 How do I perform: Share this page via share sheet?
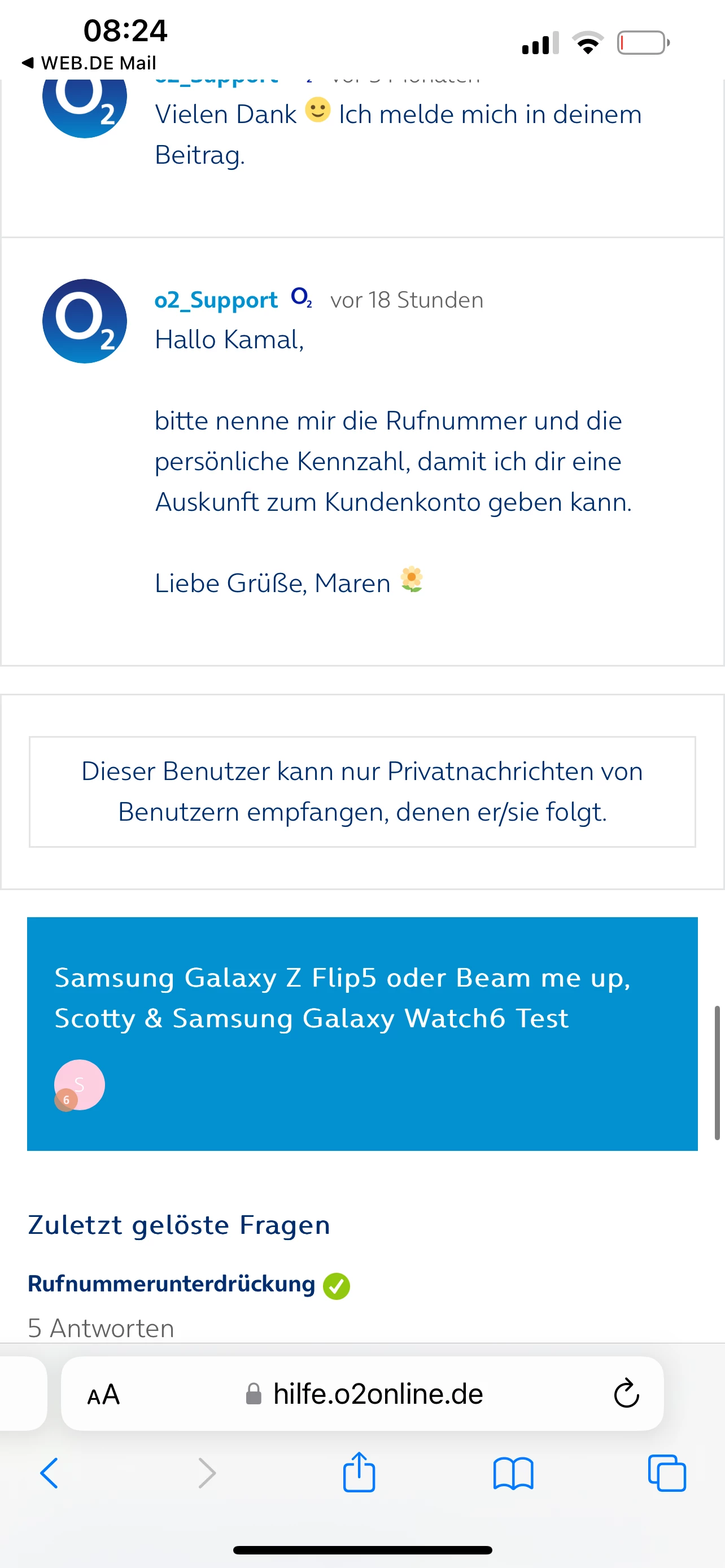coord(359,1473)
